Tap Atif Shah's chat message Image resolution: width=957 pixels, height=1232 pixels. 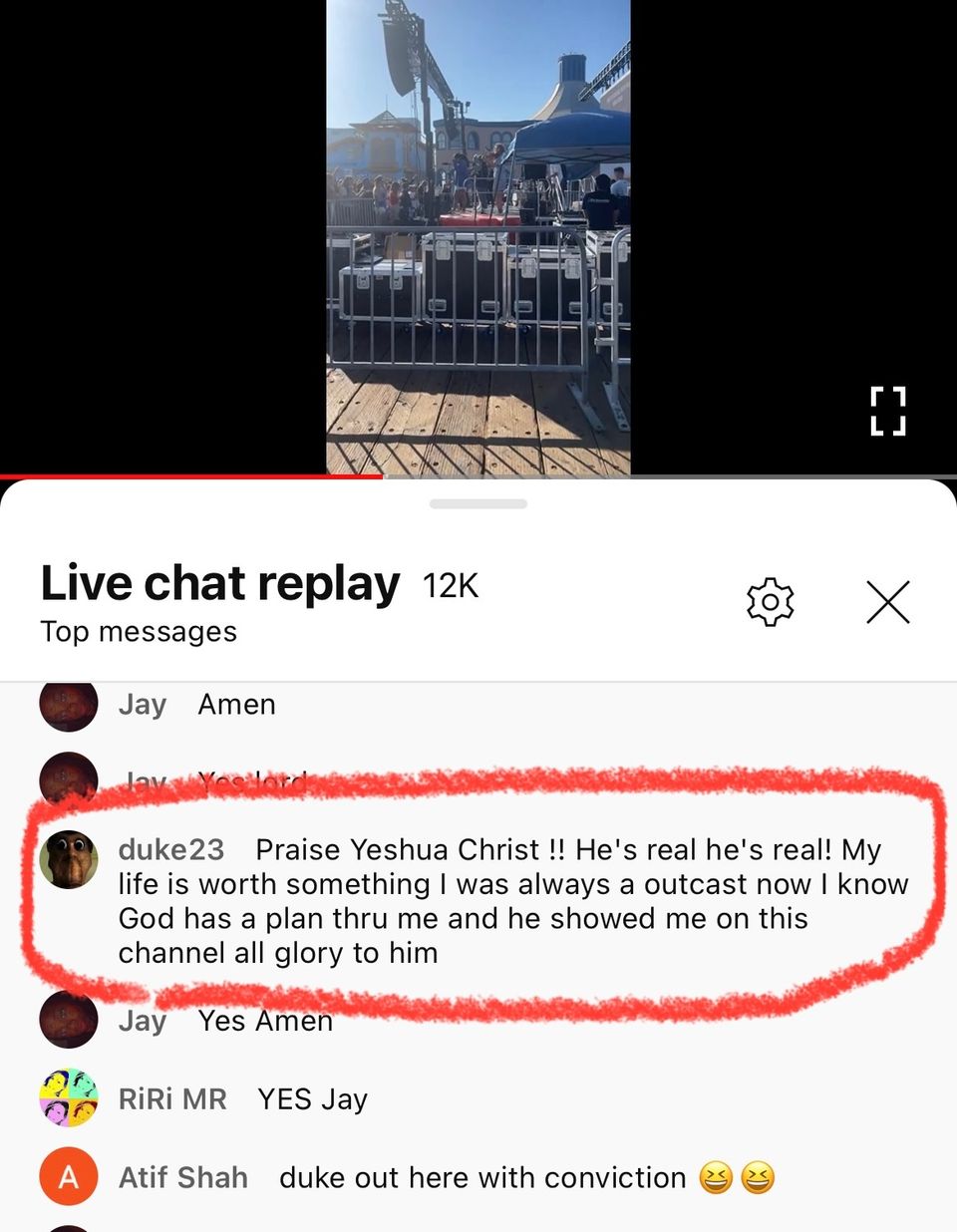coord(481,1177)
